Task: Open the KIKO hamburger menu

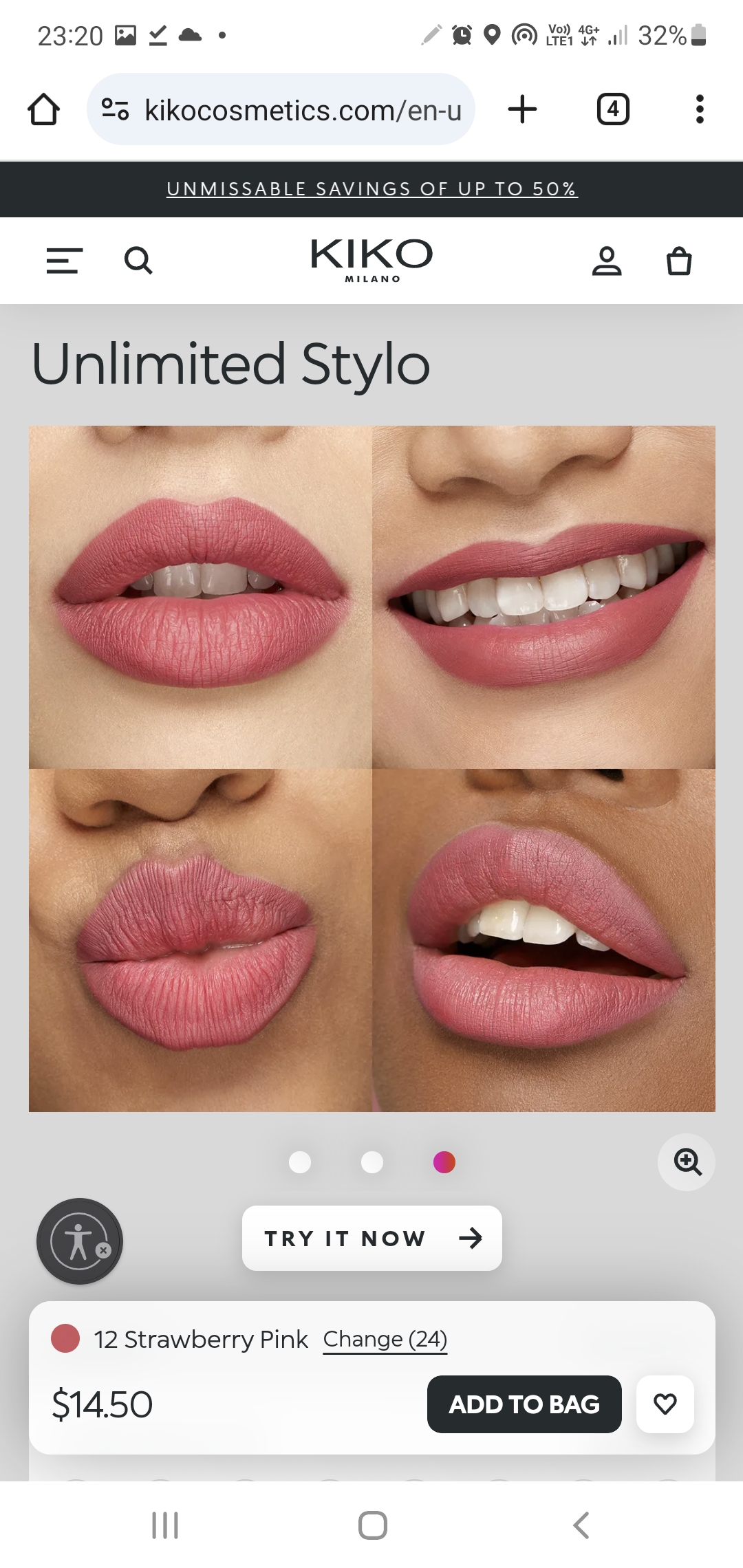Action: point(65,261)
